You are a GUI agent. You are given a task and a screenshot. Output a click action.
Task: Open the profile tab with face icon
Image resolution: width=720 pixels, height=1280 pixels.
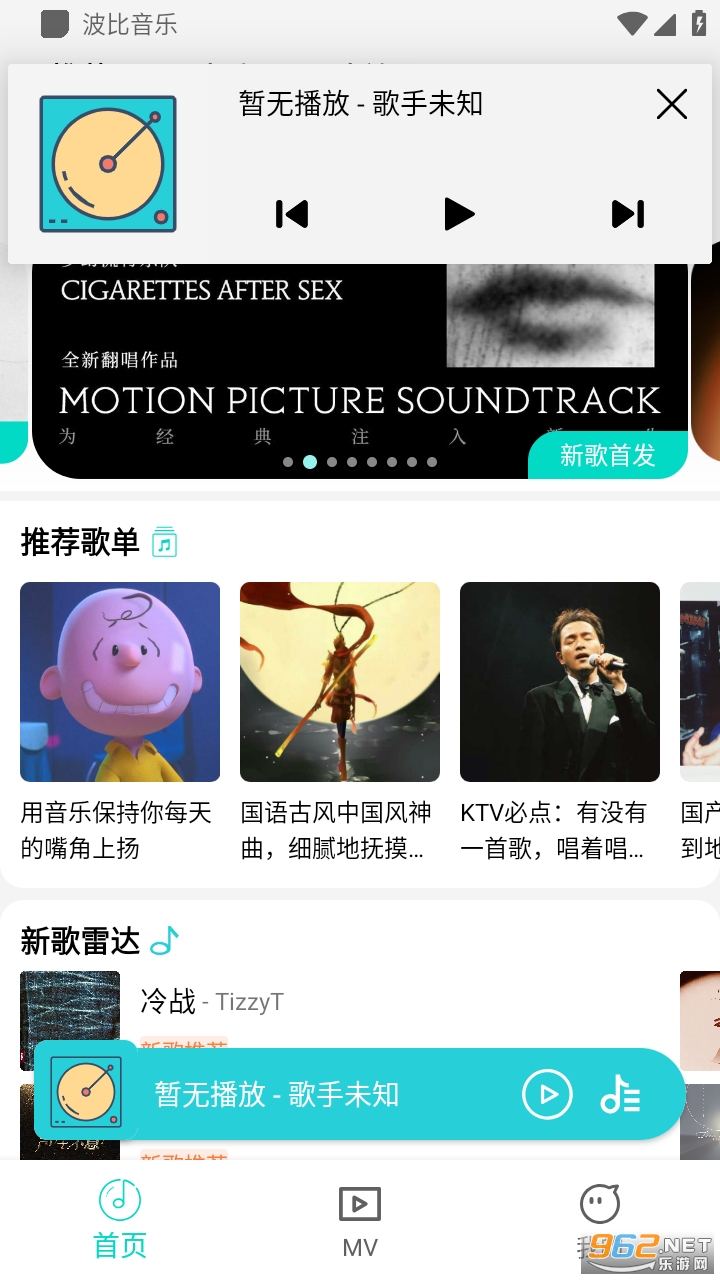[x=600, y=1218]
